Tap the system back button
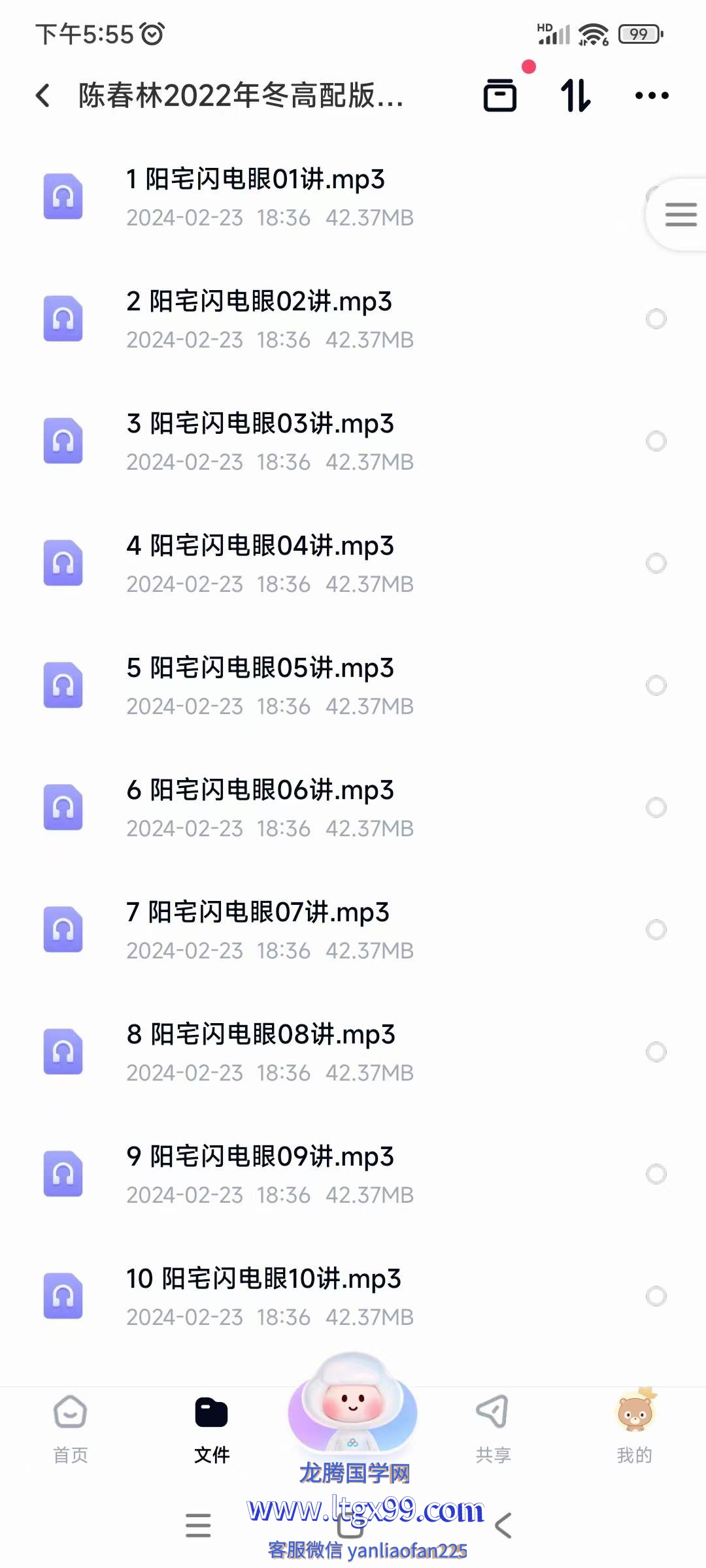 (x=503, y=1526)
